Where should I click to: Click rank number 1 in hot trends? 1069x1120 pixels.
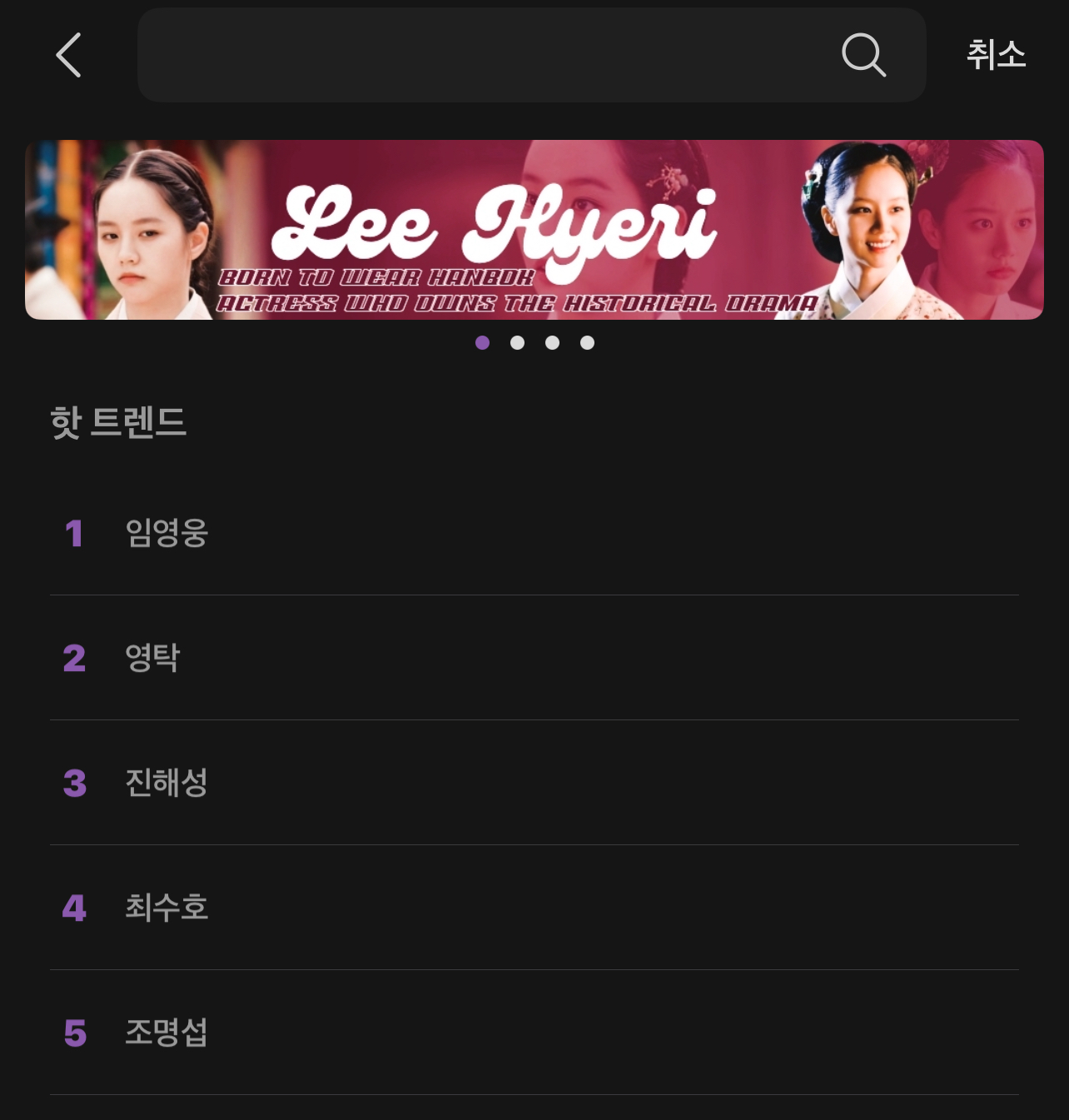point(76,534)
